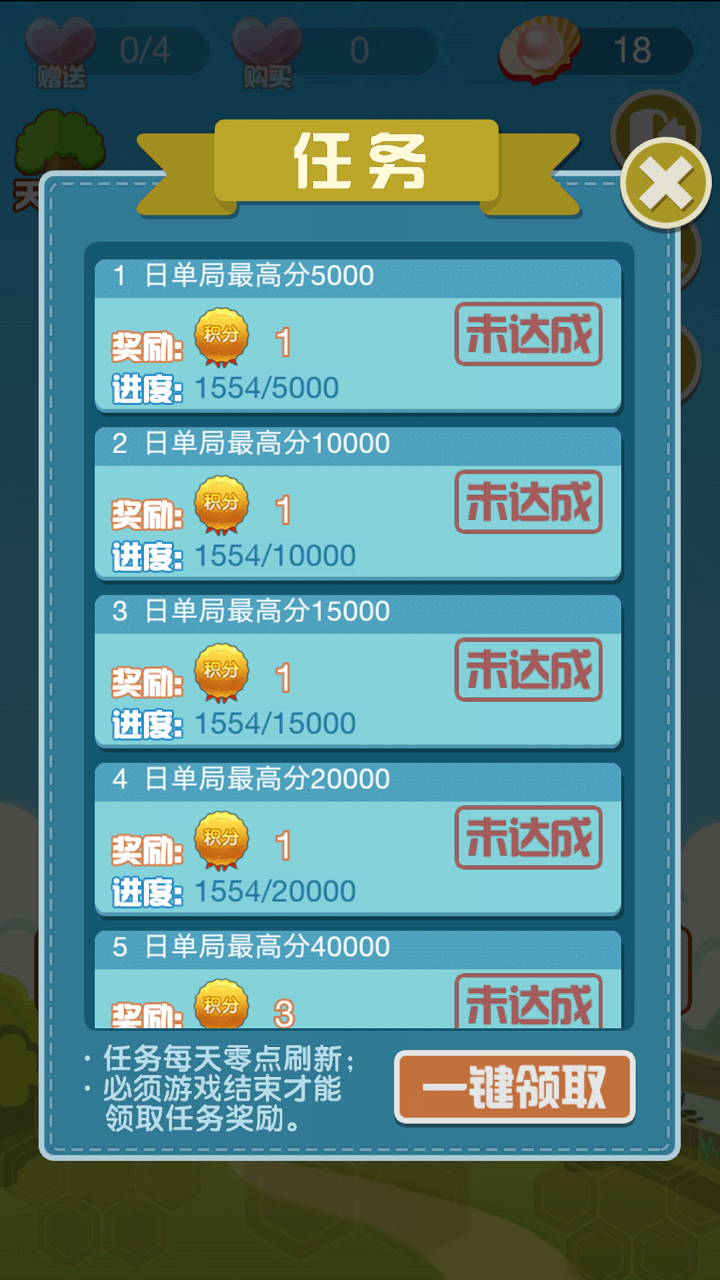Close the 任务 dialog with the X
This screenshot has width=720, height=1280.
(x=664, y=184)
